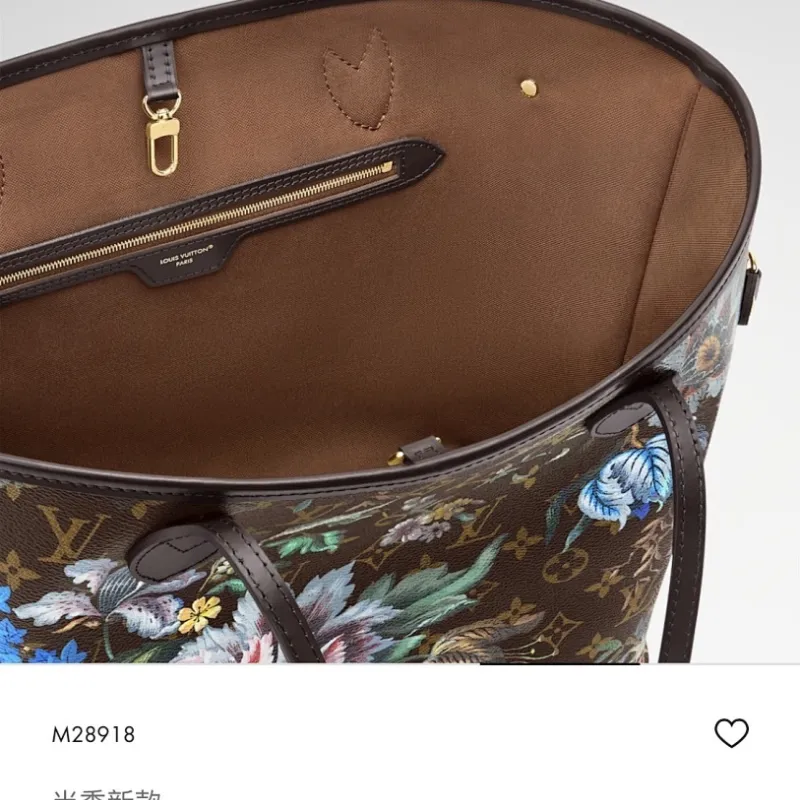Add product M28918 to wishlist
This screenshot has width=800, height=800.
click(731, 733)
